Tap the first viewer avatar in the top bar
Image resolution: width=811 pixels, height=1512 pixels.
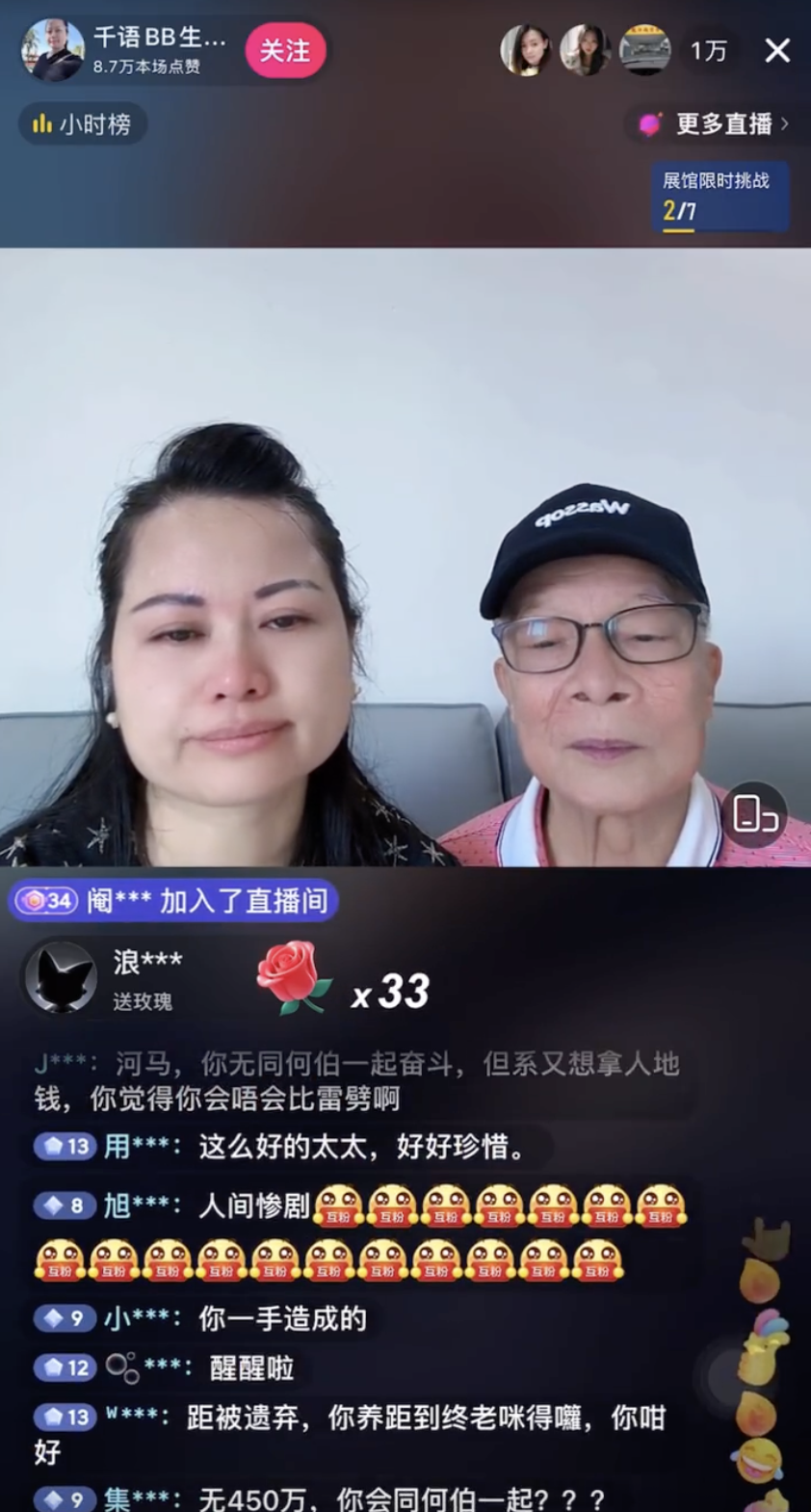tap(527, 50)
